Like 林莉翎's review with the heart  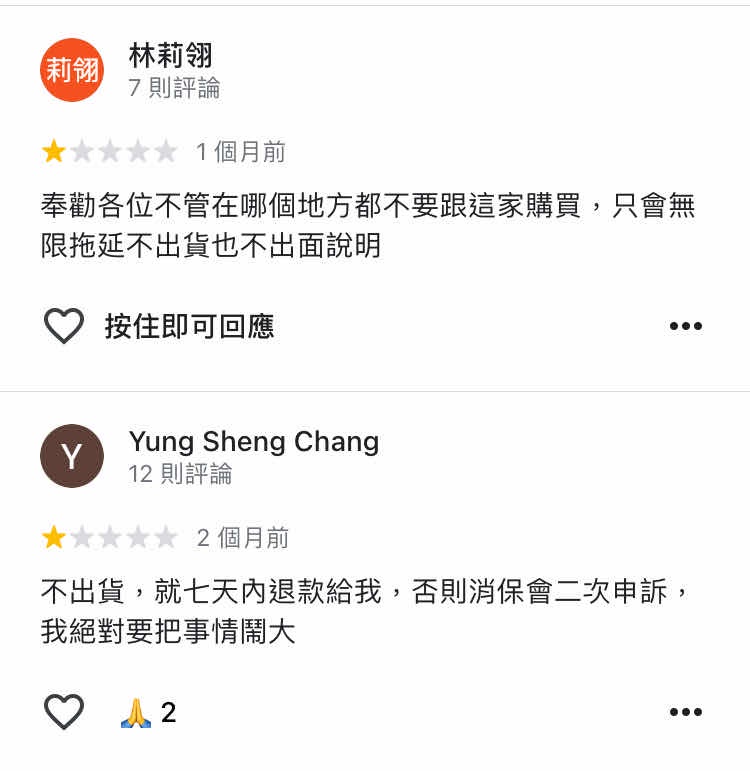(x=64, y=326)
